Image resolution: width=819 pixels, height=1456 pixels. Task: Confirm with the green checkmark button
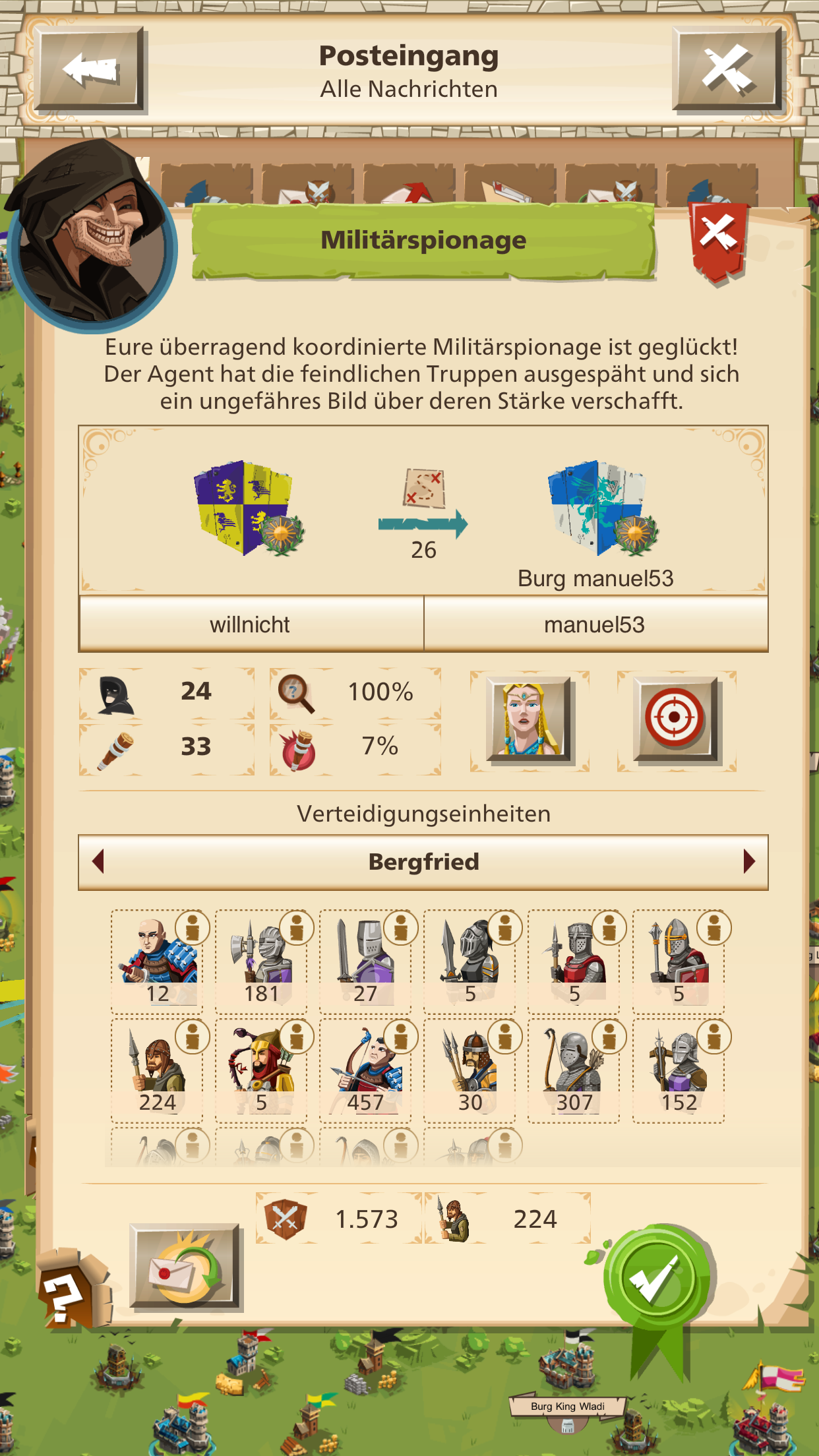pos(657,1279)
